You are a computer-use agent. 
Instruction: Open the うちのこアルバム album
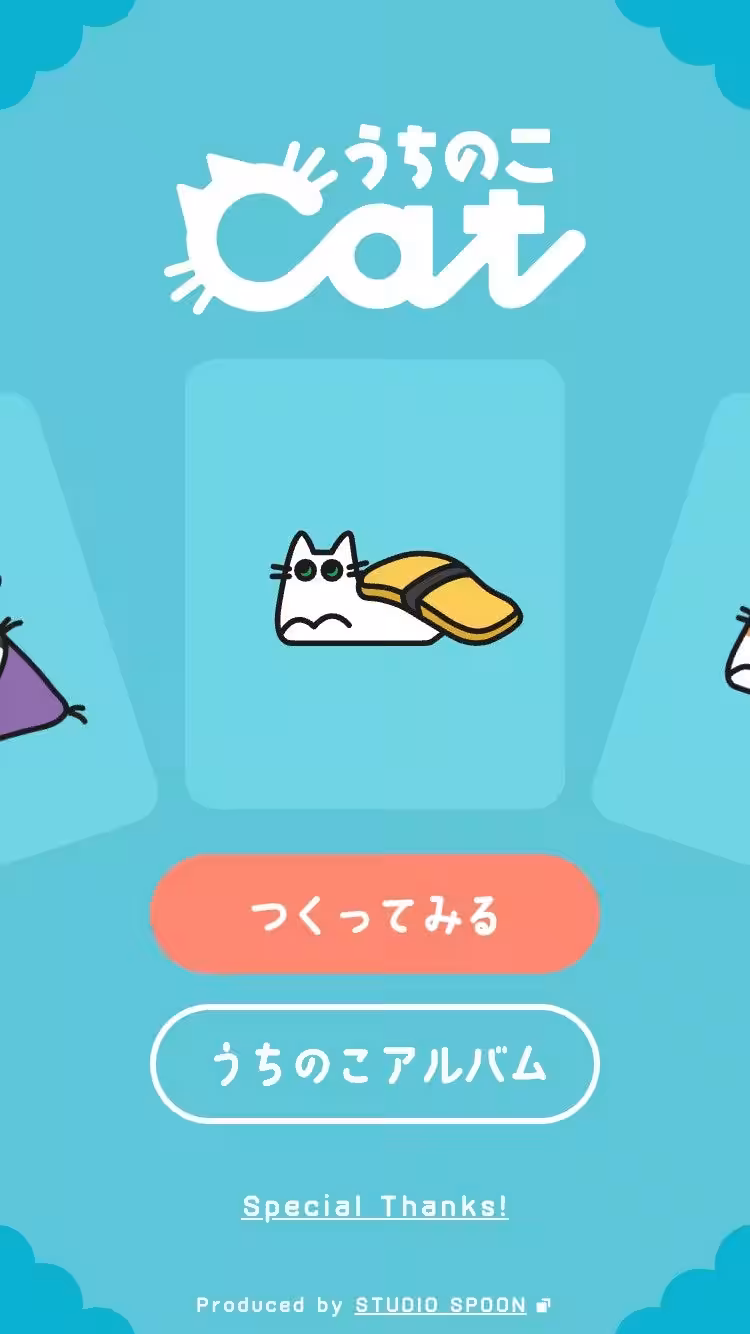(374, 1064)
